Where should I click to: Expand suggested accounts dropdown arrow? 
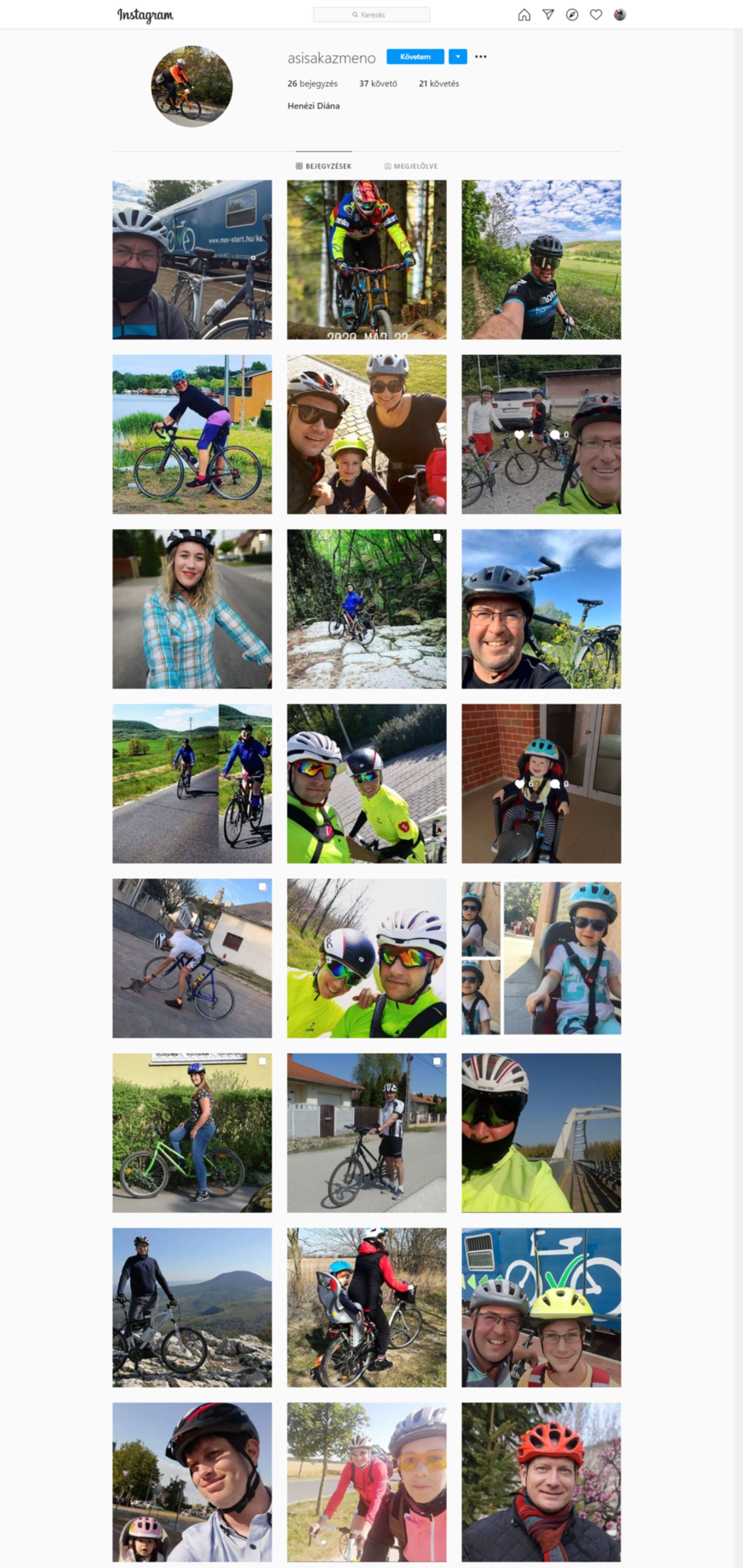click(457, 57)
